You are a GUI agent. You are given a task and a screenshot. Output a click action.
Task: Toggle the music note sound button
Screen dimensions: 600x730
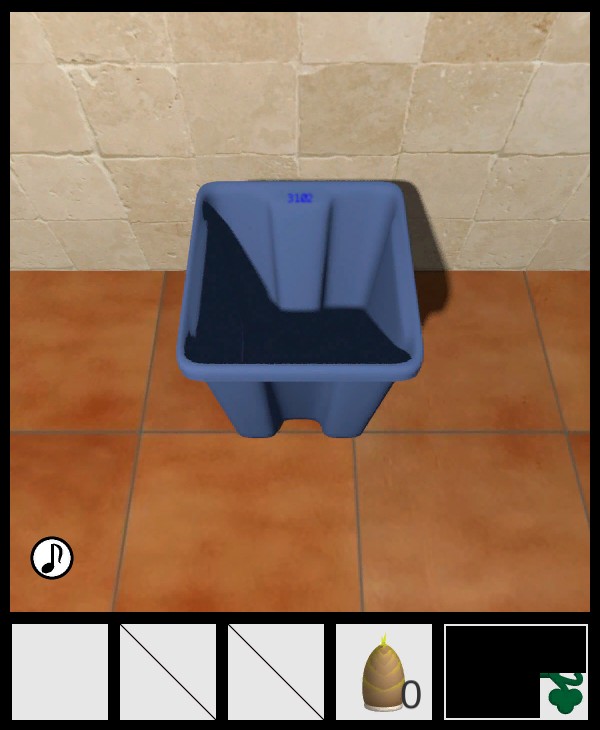tap(52, 558)
